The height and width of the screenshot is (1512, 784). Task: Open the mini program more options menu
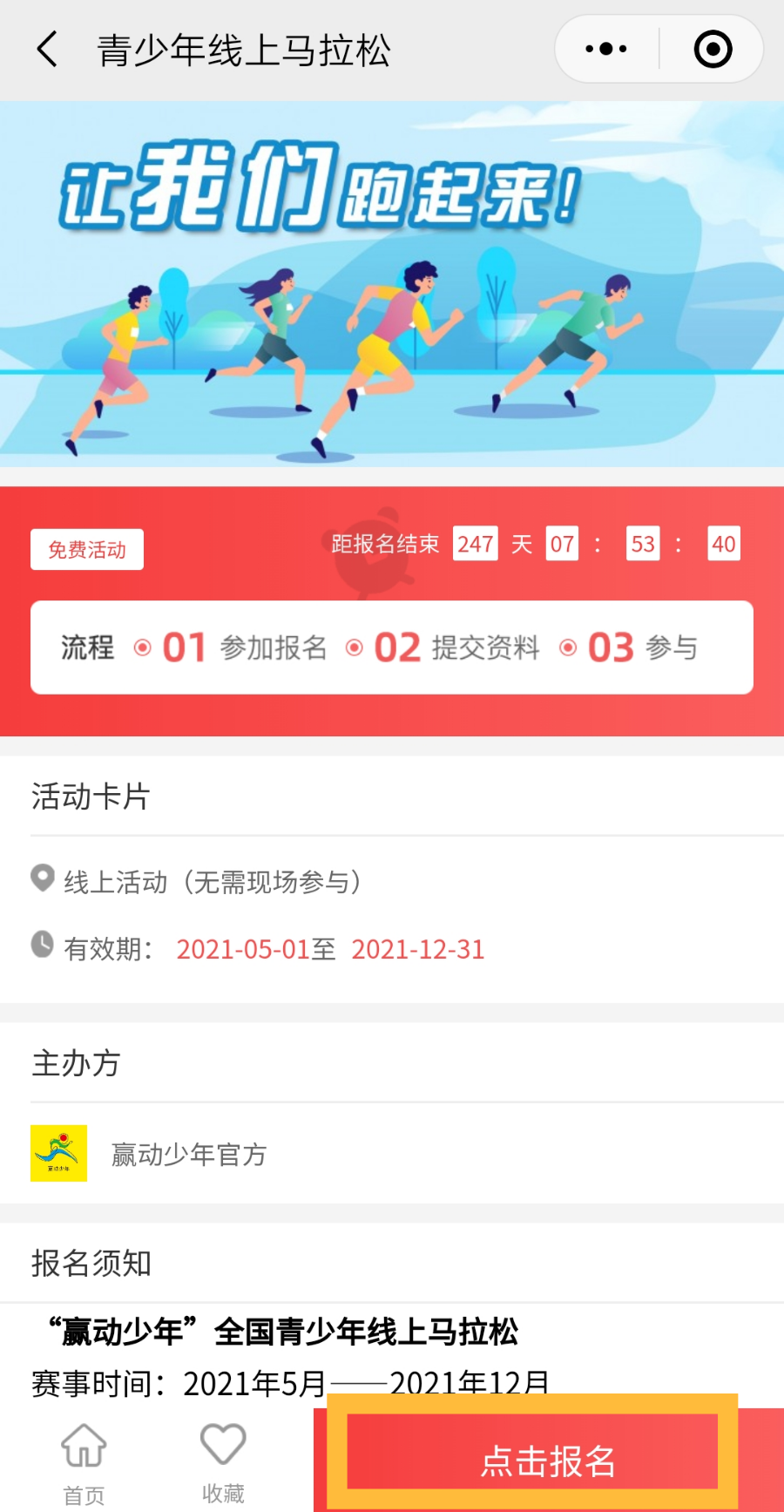tap(606, 50)
